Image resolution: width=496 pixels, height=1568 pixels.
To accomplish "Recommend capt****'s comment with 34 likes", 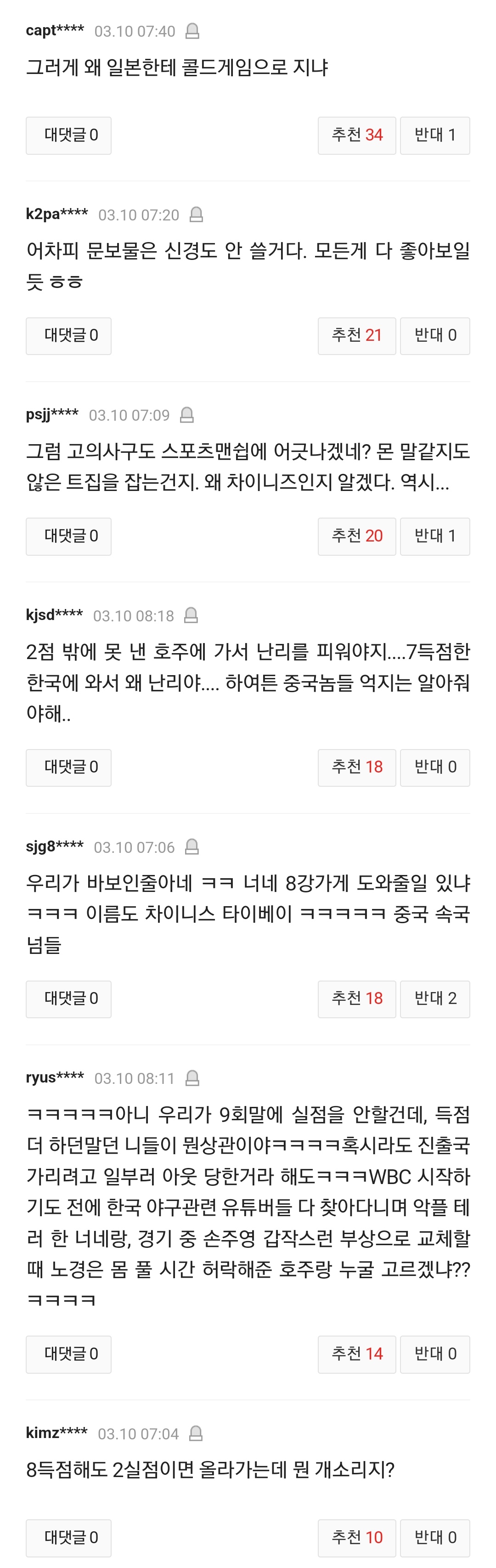I will 357,135.
